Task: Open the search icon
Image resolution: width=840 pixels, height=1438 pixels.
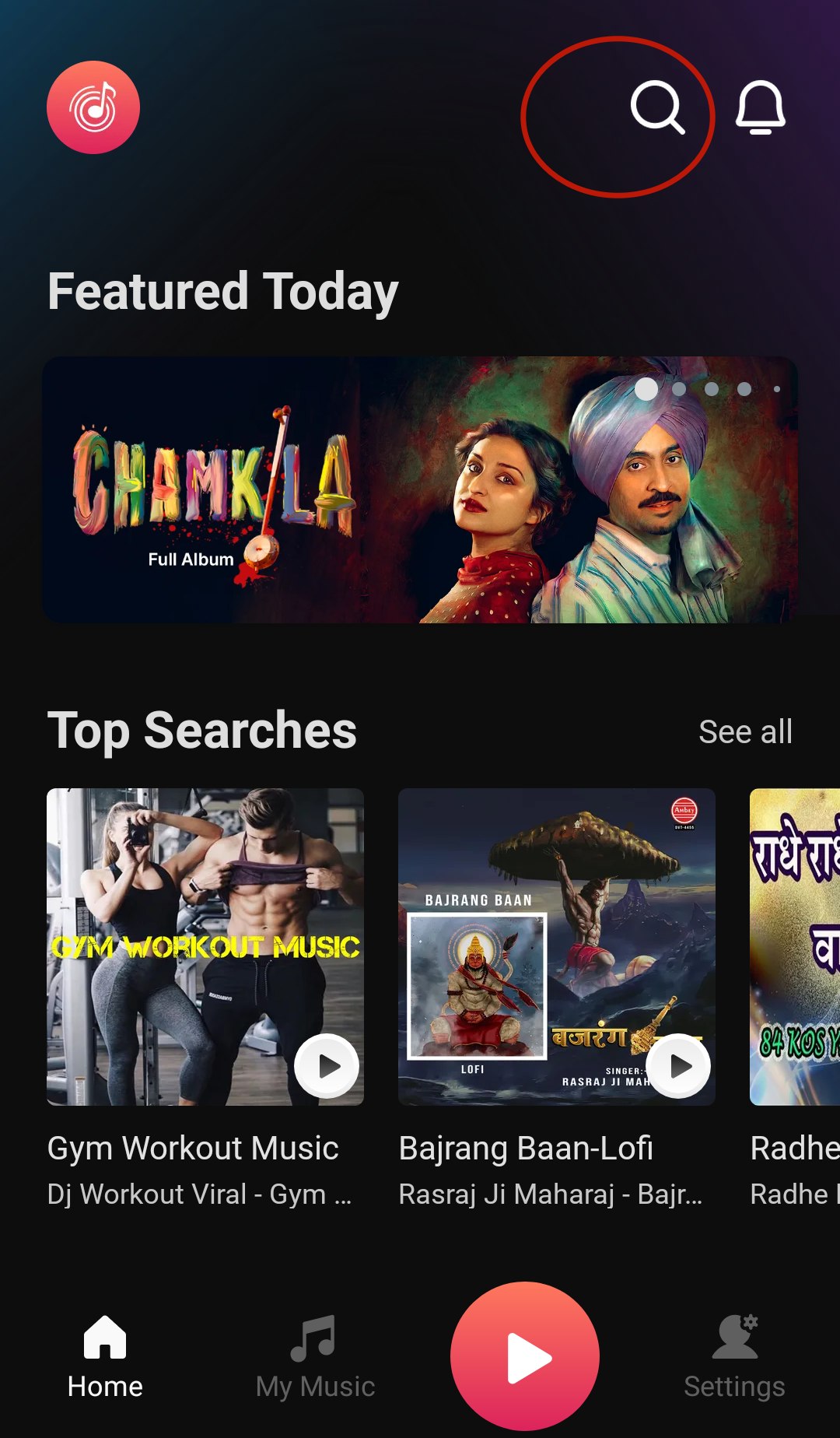Action: [657, 107]
